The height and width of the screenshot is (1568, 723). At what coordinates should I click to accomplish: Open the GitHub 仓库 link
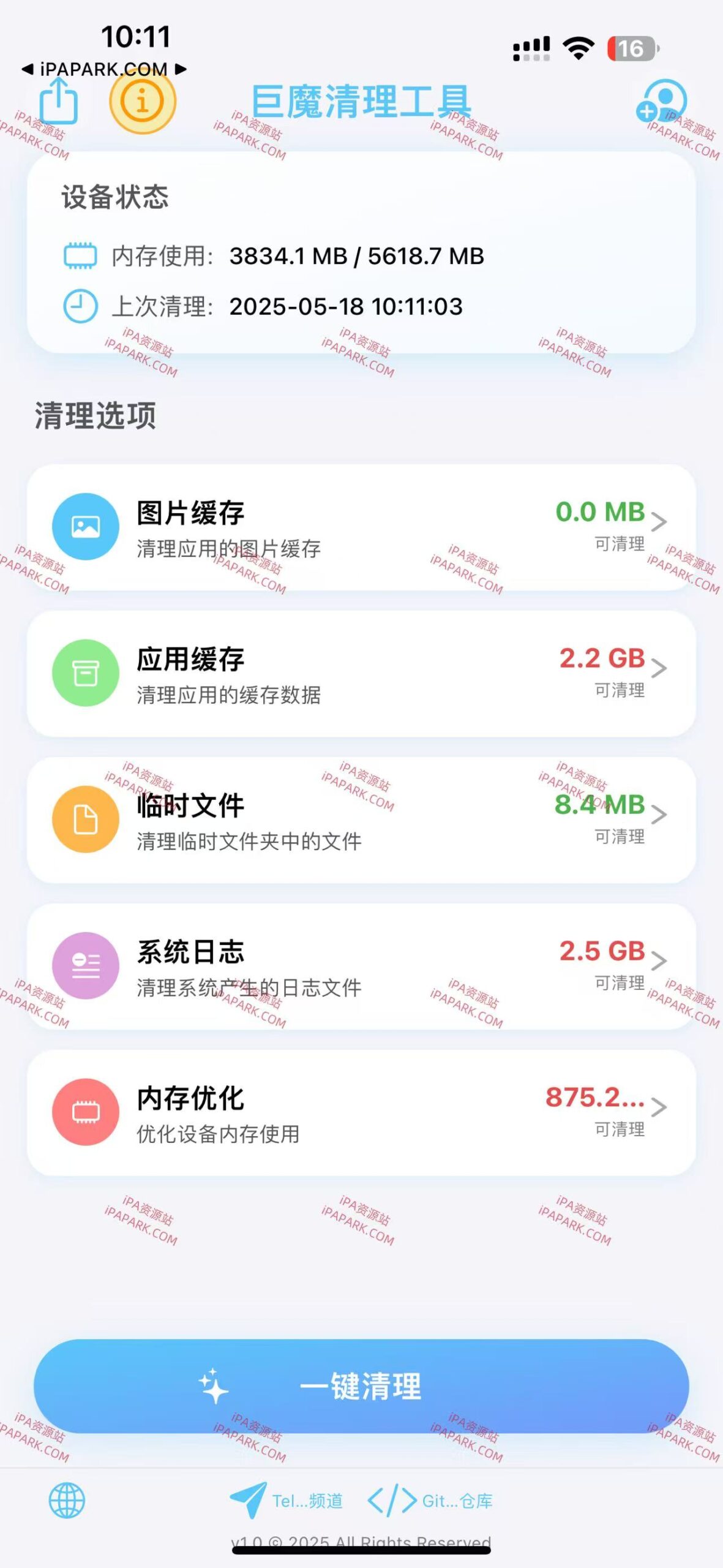[x=430, y=1501]
